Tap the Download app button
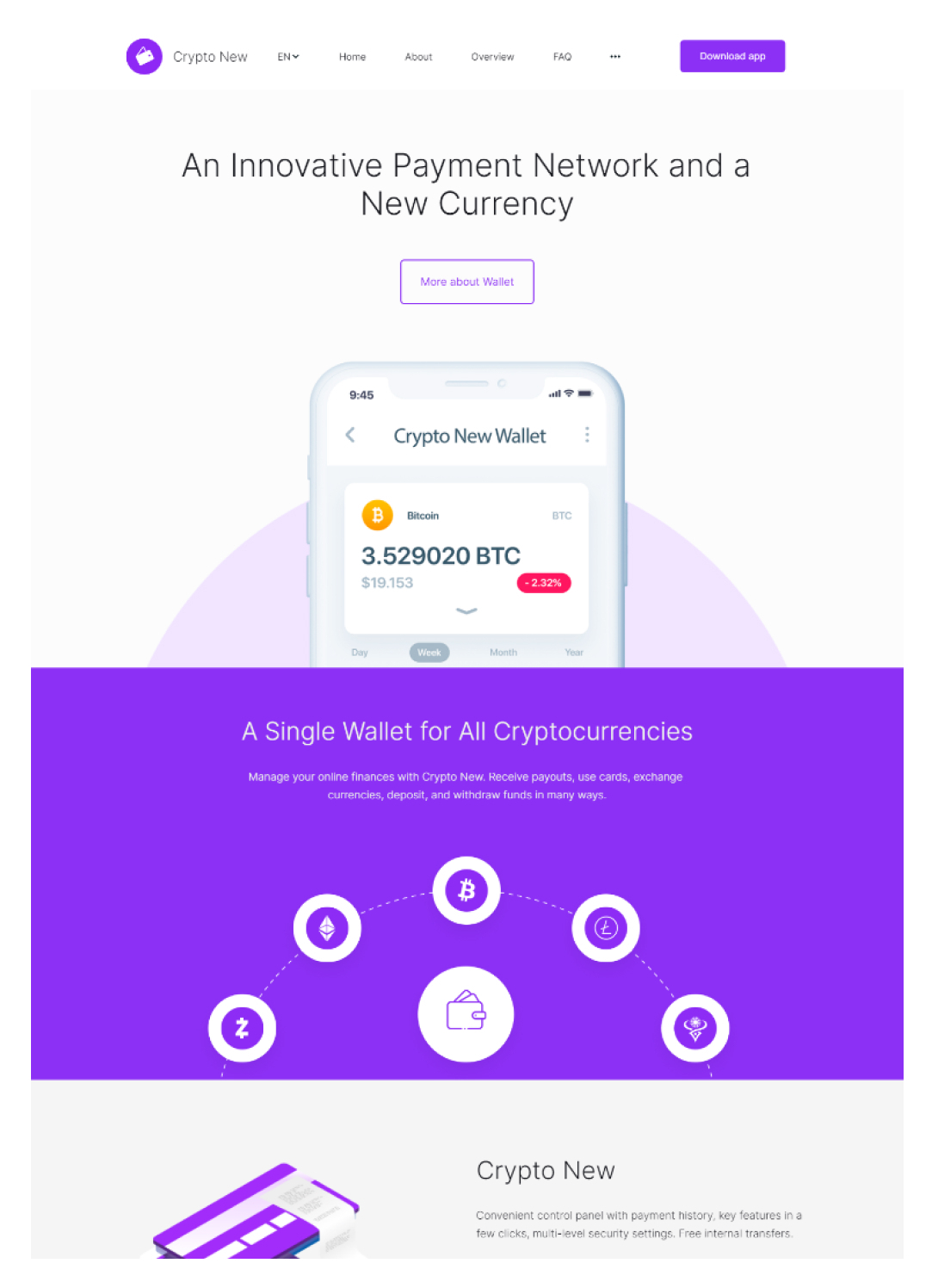 pos(731,56)
